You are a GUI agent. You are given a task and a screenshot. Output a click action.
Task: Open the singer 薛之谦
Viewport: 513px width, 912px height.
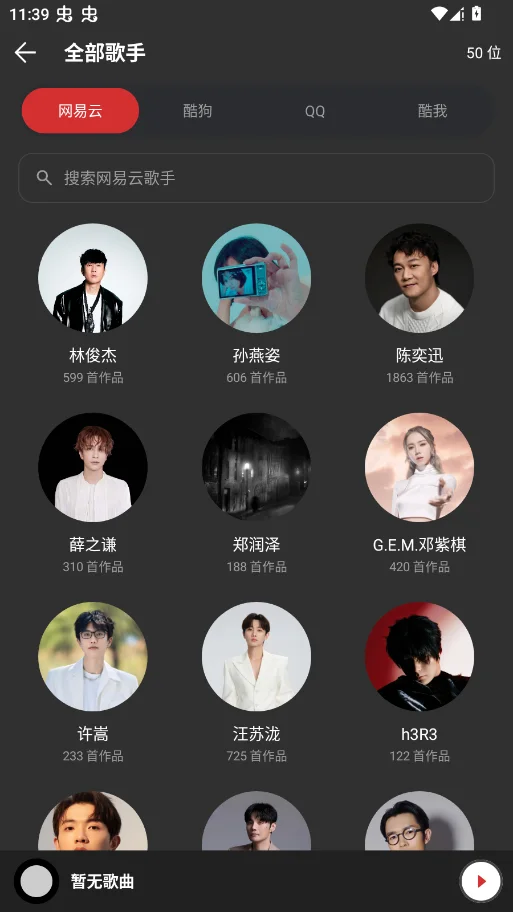[x=93, y=493]
